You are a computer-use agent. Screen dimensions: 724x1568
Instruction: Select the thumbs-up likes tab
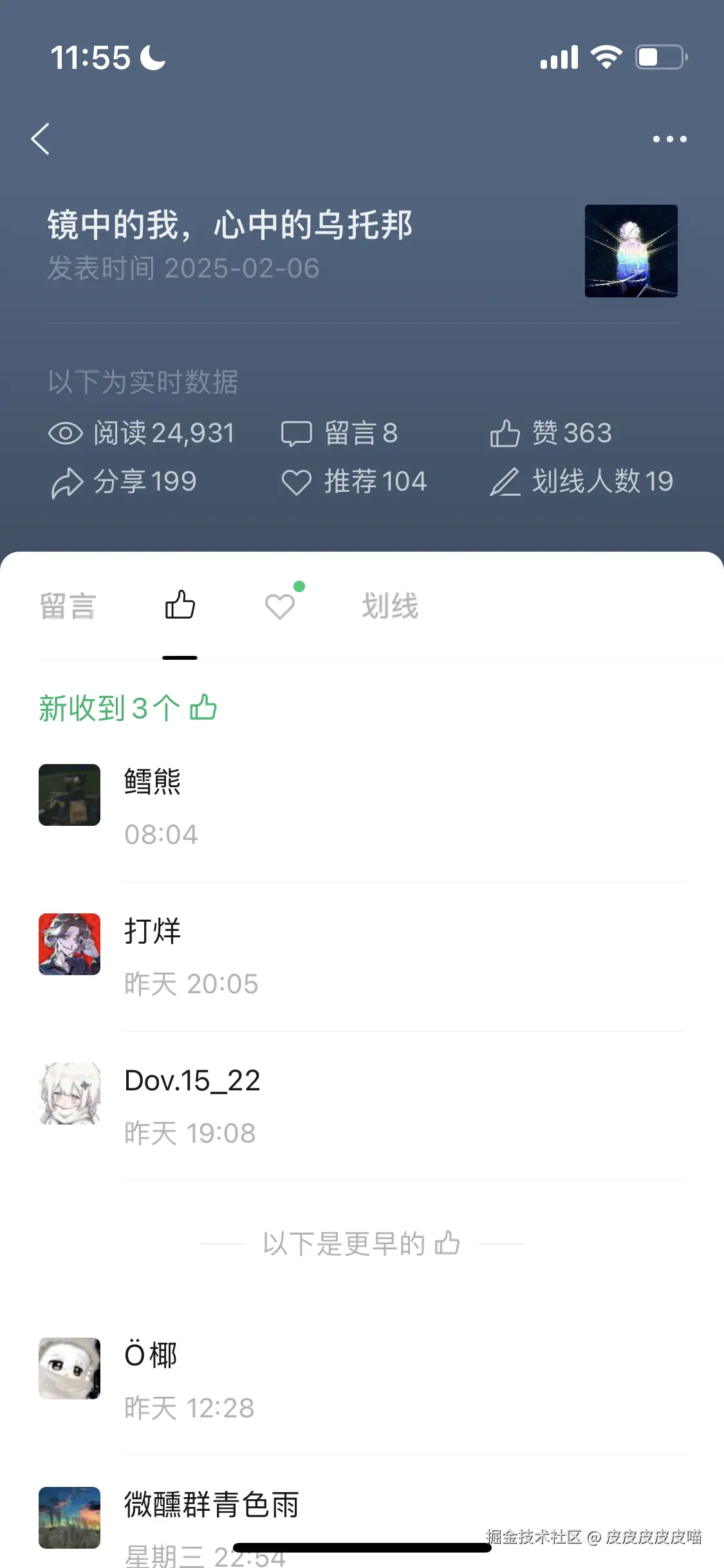tap(178, 605)
